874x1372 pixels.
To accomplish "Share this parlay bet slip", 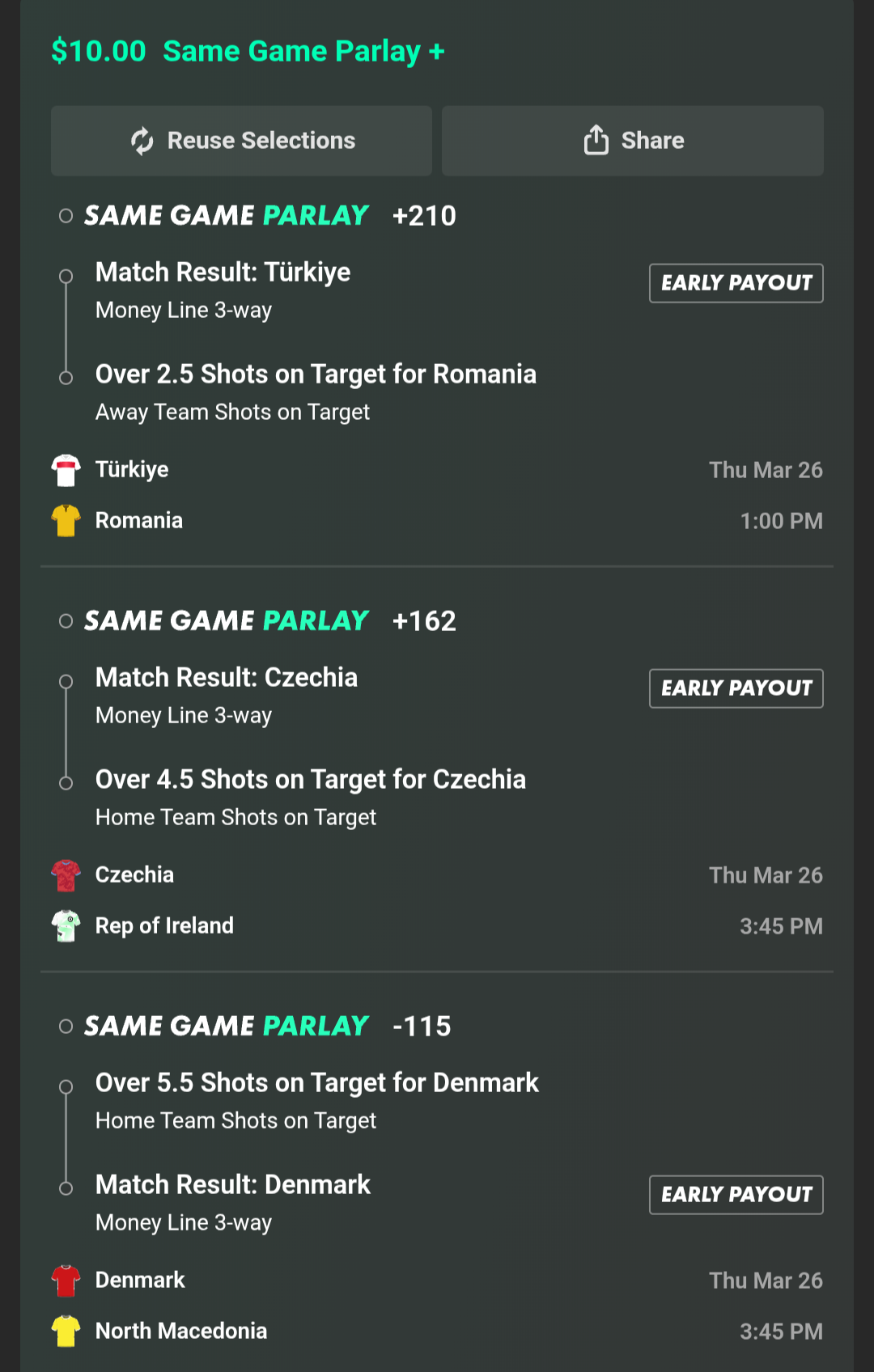I will click(633, 141).
